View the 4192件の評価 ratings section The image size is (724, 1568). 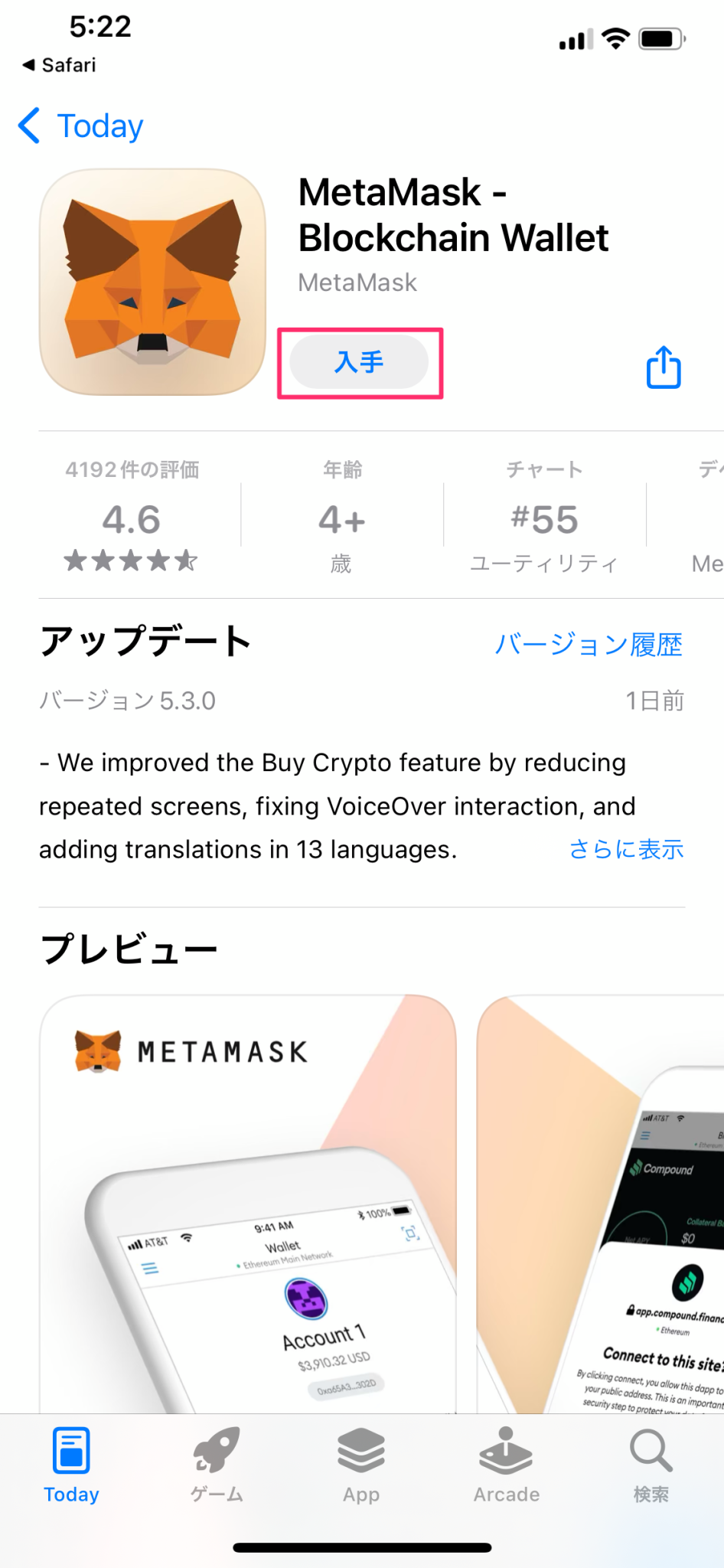click(132, 516)
